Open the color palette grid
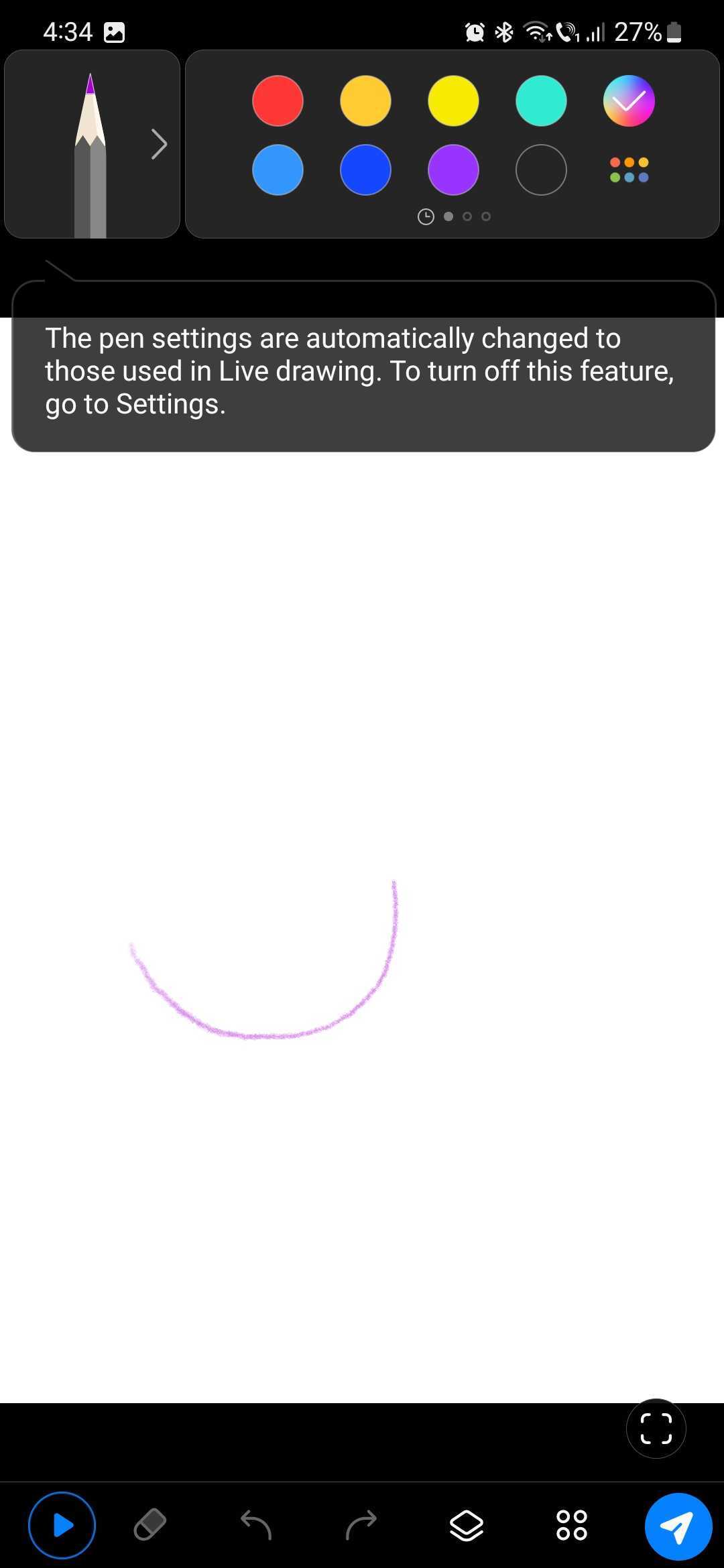 [629, 170]
